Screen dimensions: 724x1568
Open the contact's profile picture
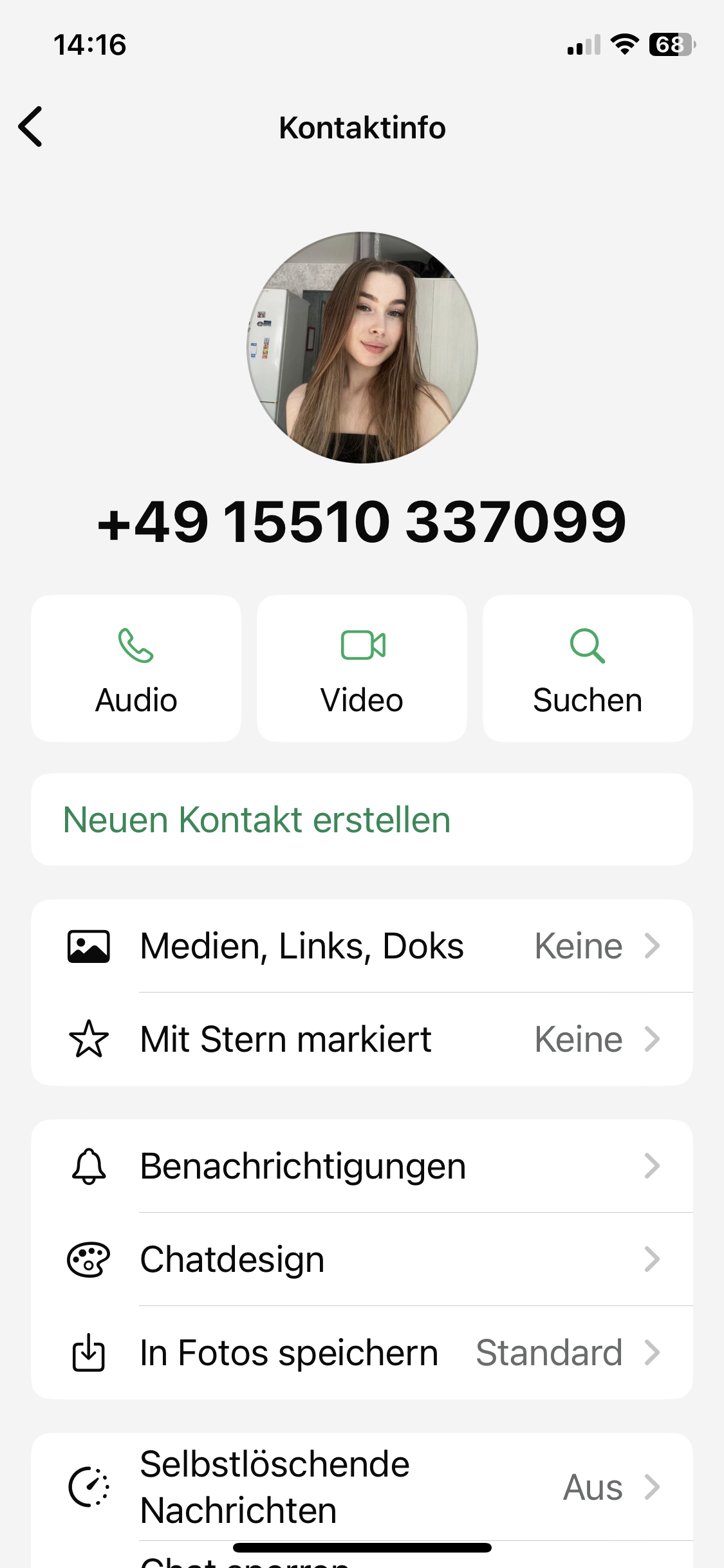coord(362,348)
